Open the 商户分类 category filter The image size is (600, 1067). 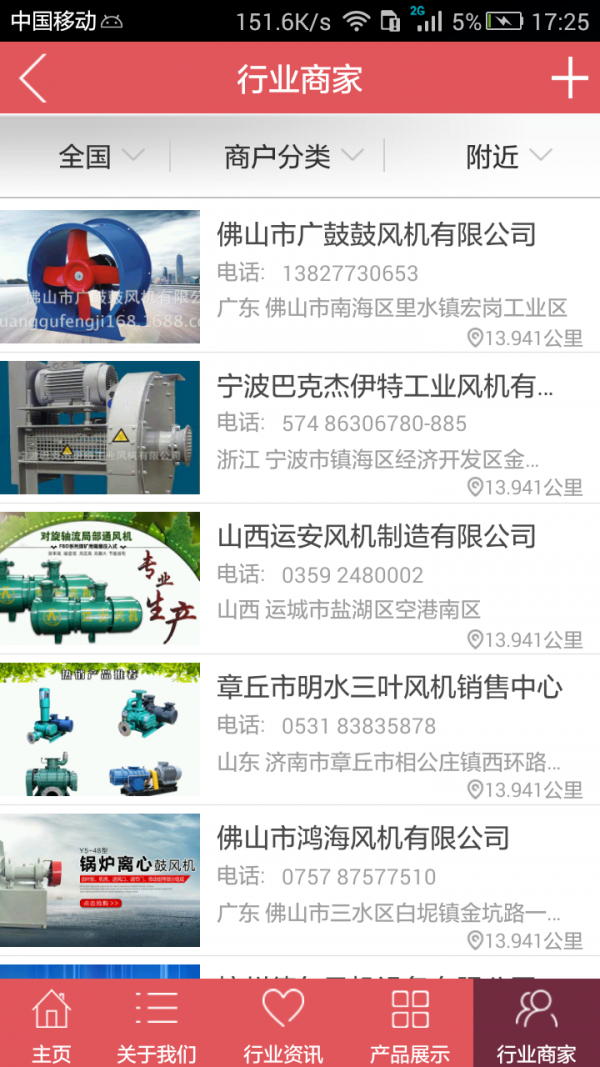(293, 156)
